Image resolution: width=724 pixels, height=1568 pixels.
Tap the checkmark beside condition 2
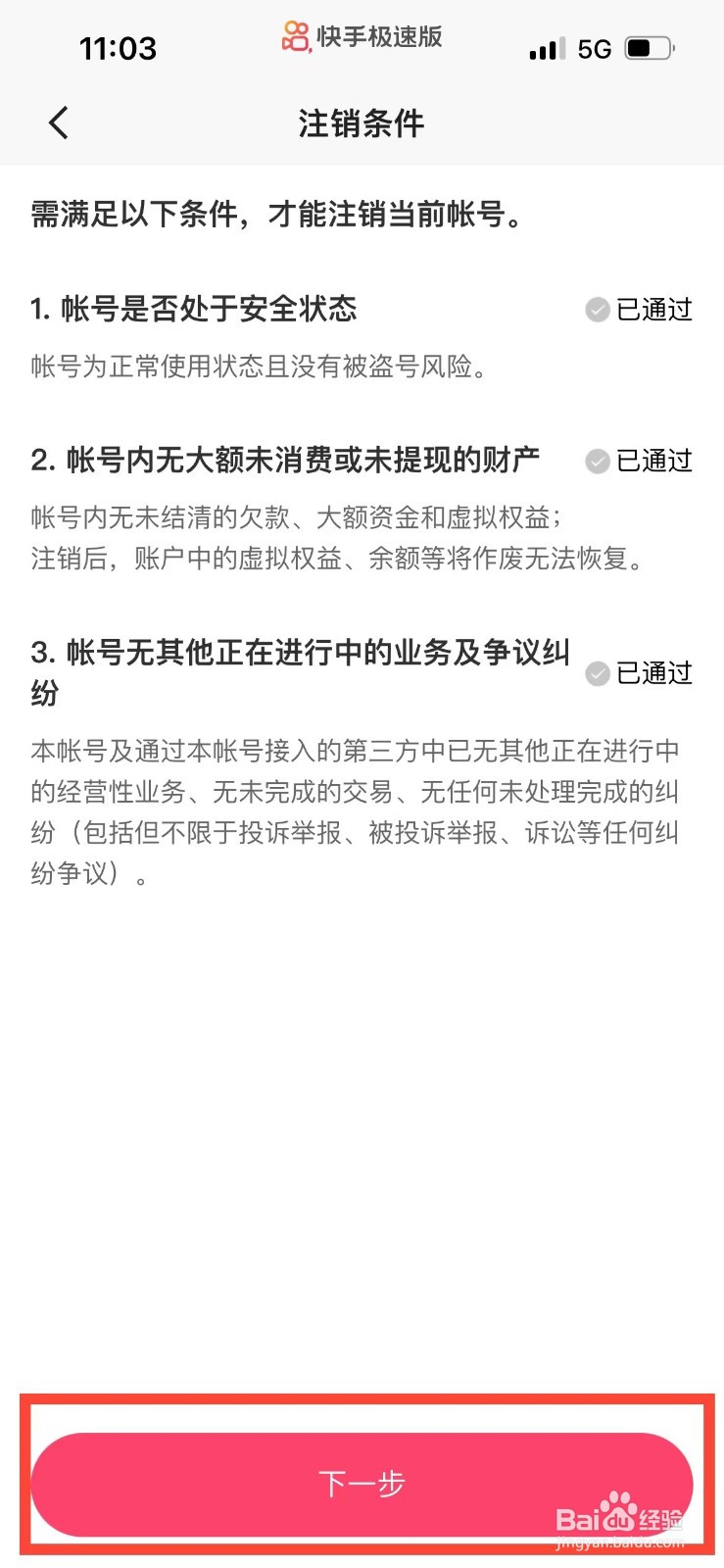tap(597, 461)
